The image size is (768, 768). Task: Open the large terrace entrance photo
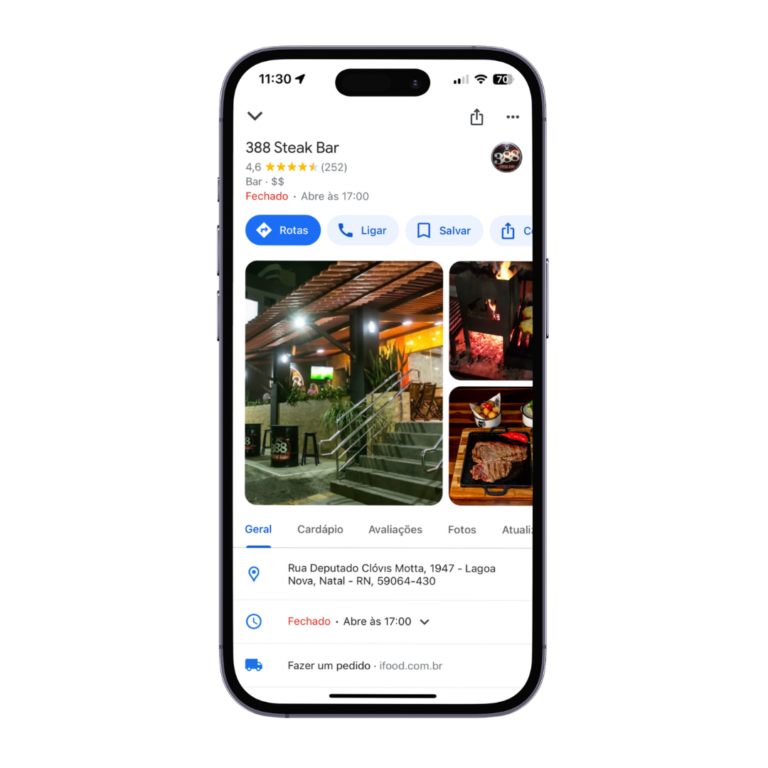tap(343, 383)
